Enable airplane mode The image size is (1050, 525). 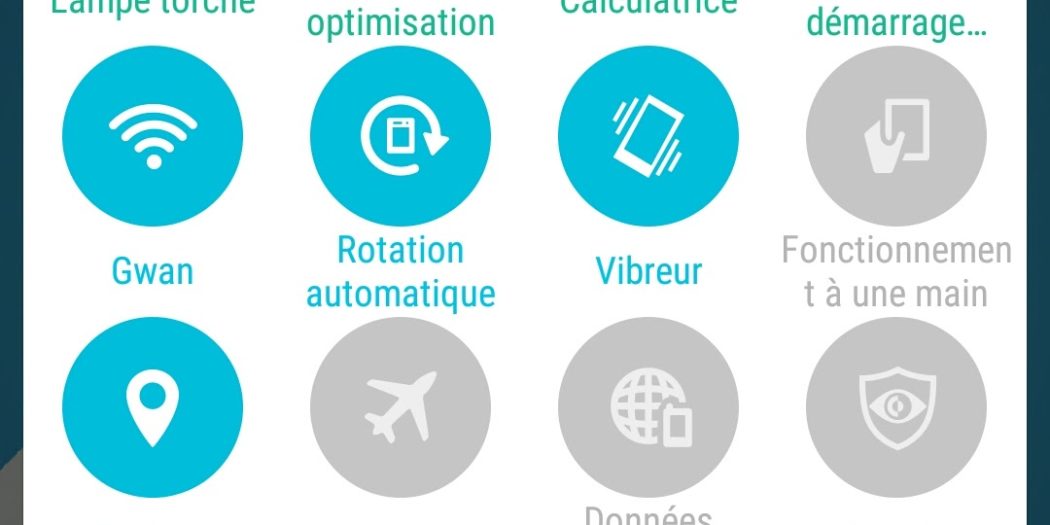pos(400,407)
